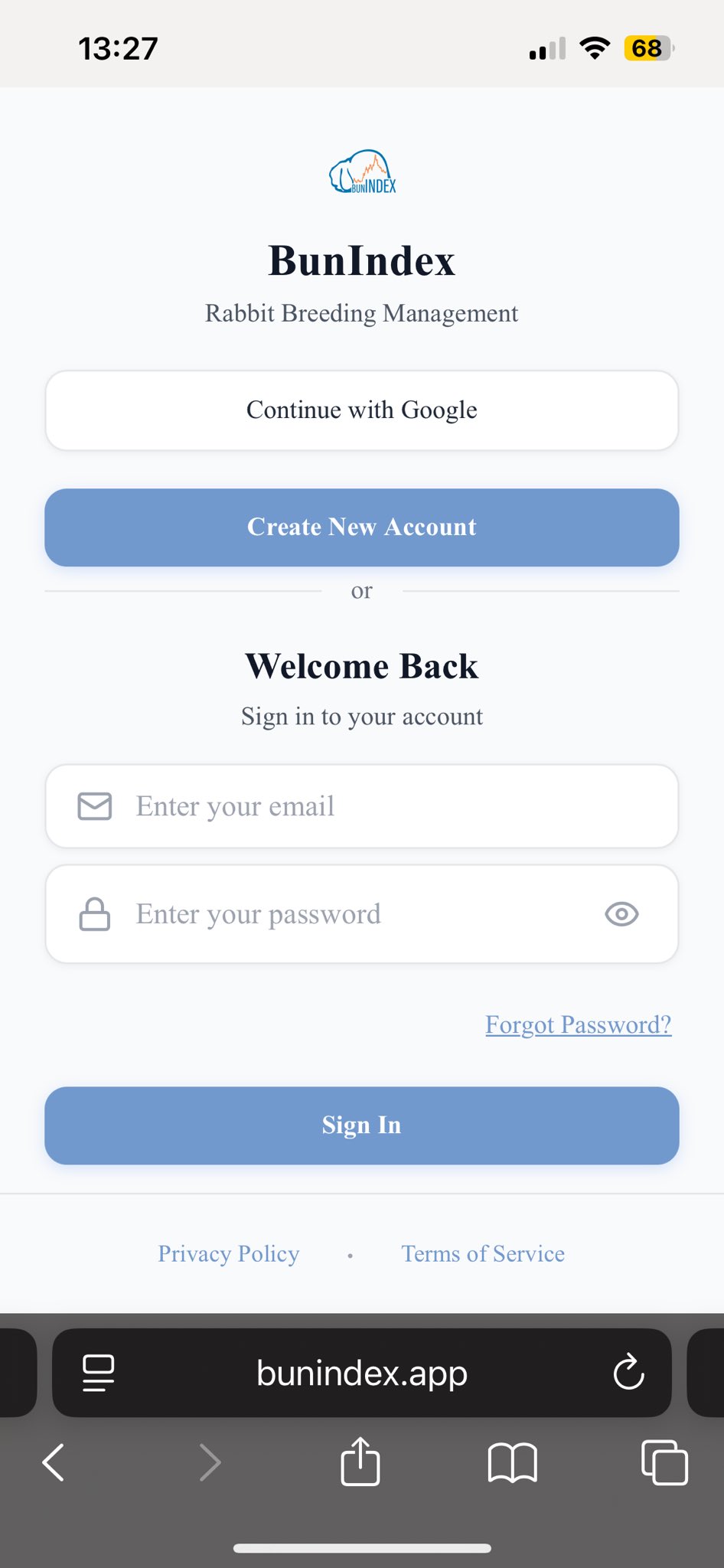Open the Terms of Service link
Image resolution: width=724 pixels, height=1568 pixels.
(x=483, y=1254)
